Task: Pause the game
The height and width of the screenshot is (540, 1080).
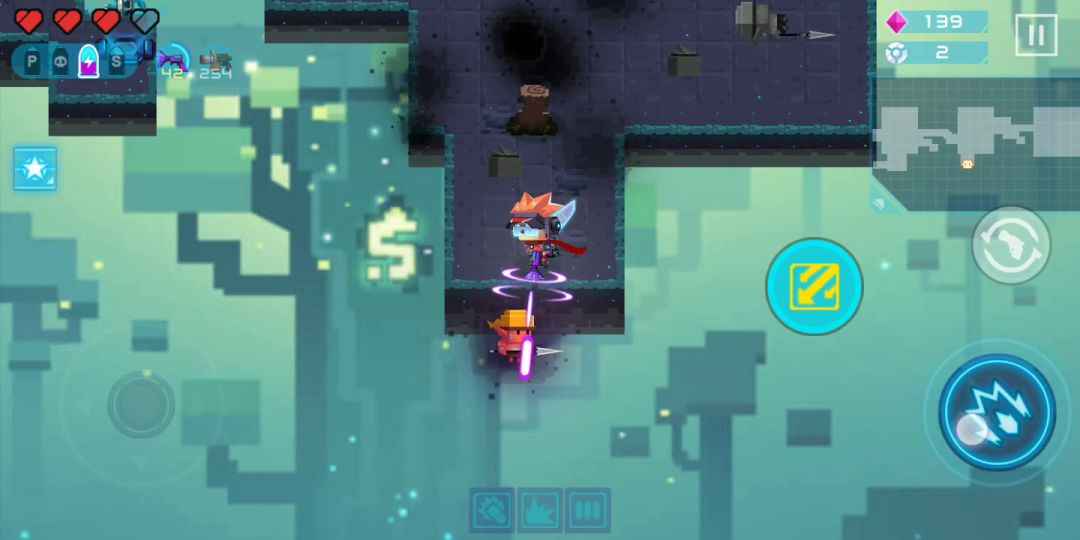Action: (1036, 35)
